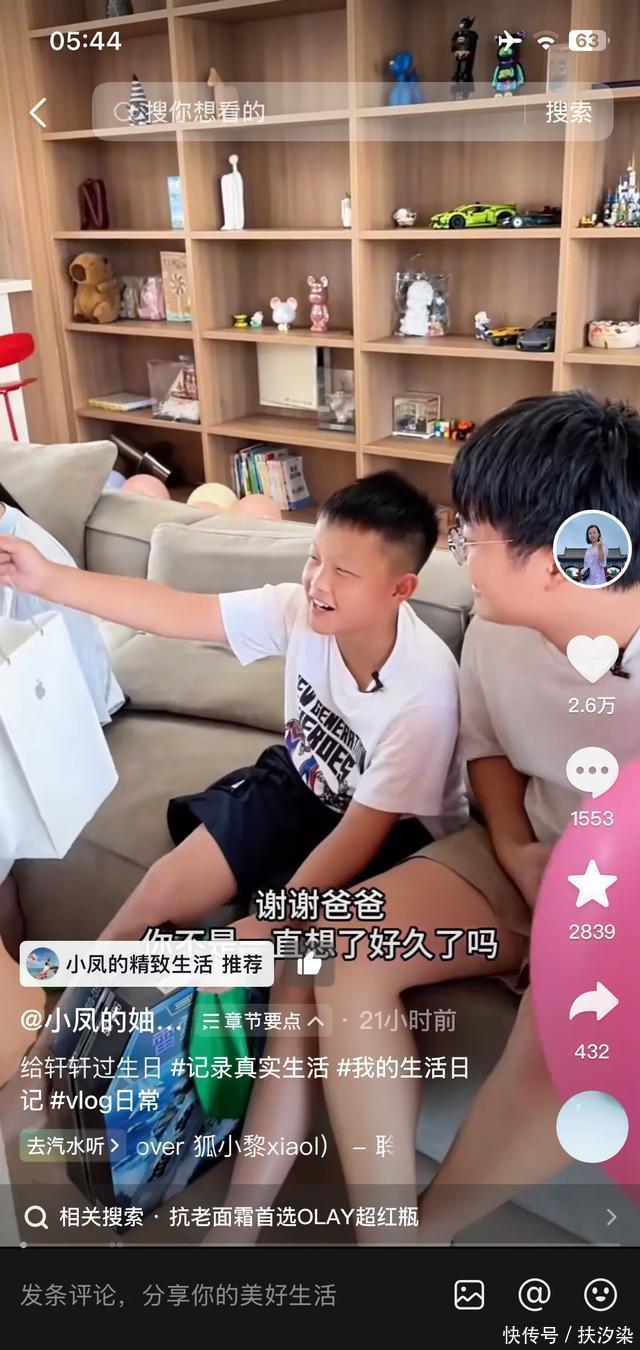The image size is (640, 1350).
Task: Favorite the video with the star icon
Action: 592,885
